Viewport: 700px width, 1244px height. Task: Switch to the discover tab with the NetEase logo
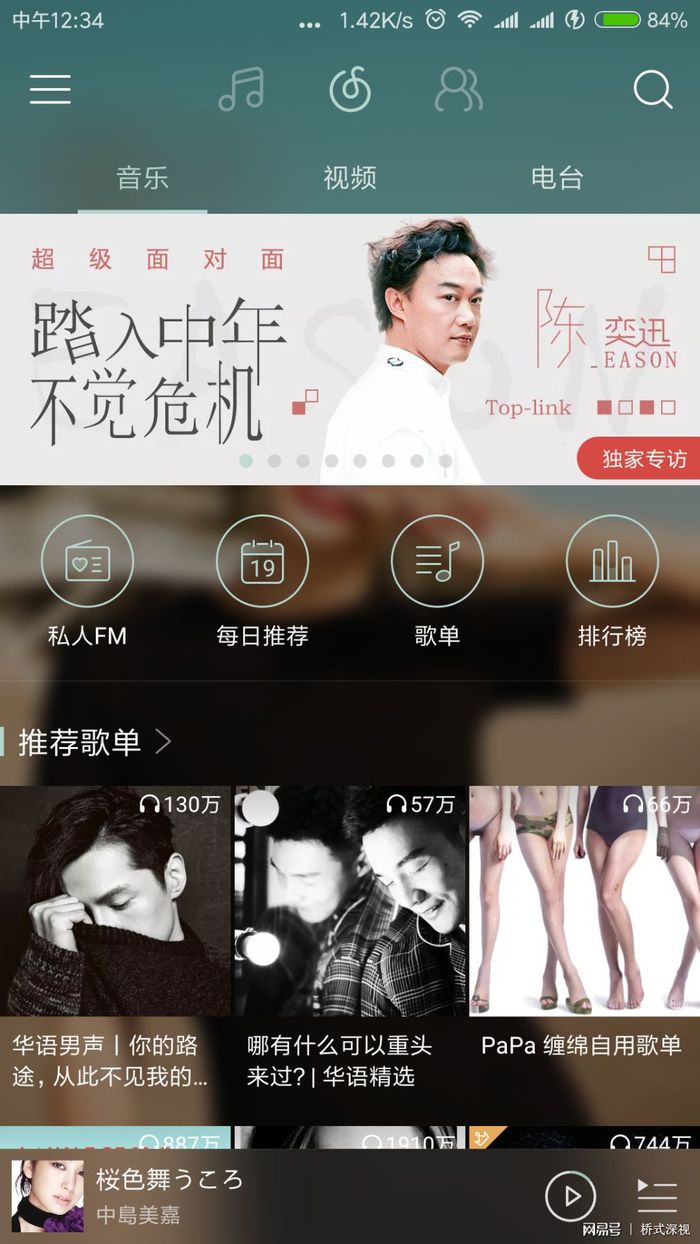(350, 90)
